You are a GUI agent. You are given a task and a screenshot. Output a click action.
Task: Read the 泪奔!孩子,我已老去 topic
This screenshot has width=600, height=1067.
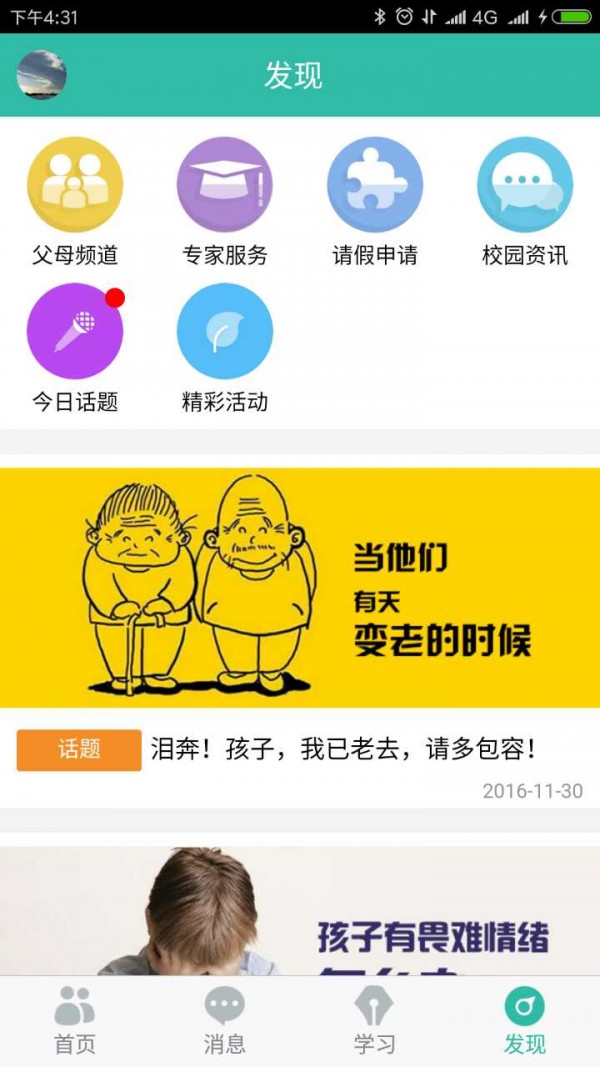click(x=344, y=748)
